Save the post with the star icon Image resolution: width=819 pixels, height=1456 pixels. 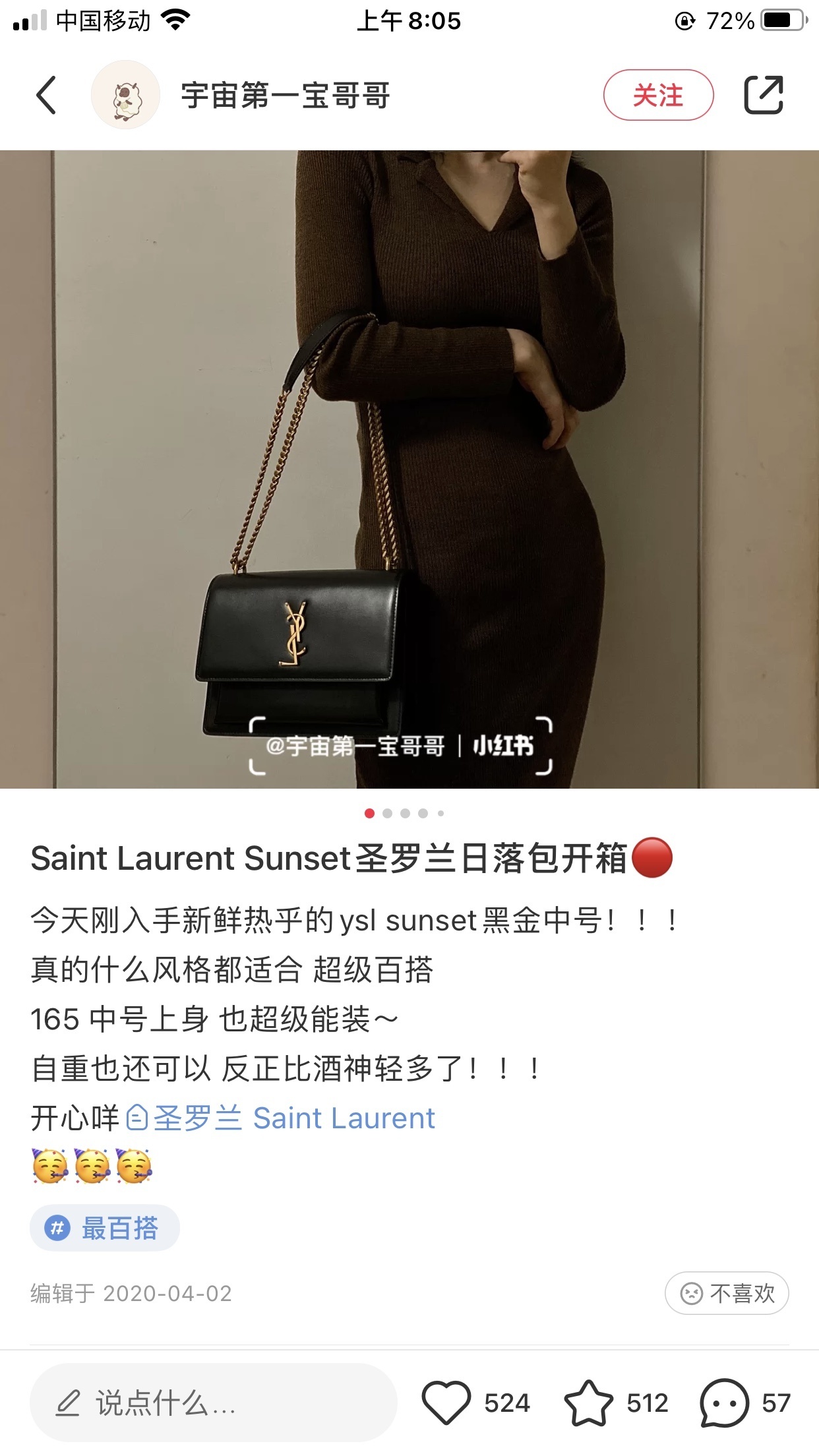[588, 1403]
